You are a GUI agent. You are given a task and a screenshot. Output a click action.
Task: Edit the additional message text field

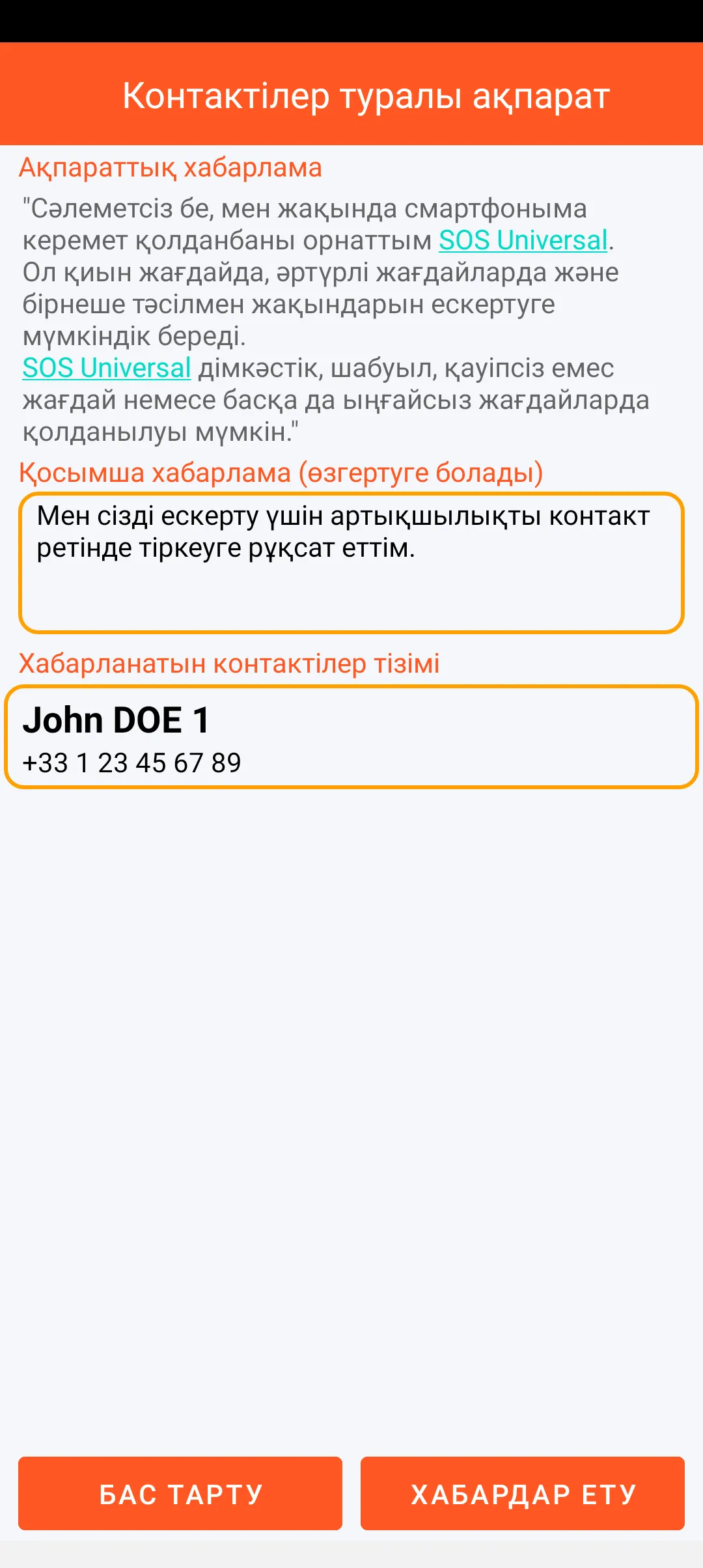point(351,563)
